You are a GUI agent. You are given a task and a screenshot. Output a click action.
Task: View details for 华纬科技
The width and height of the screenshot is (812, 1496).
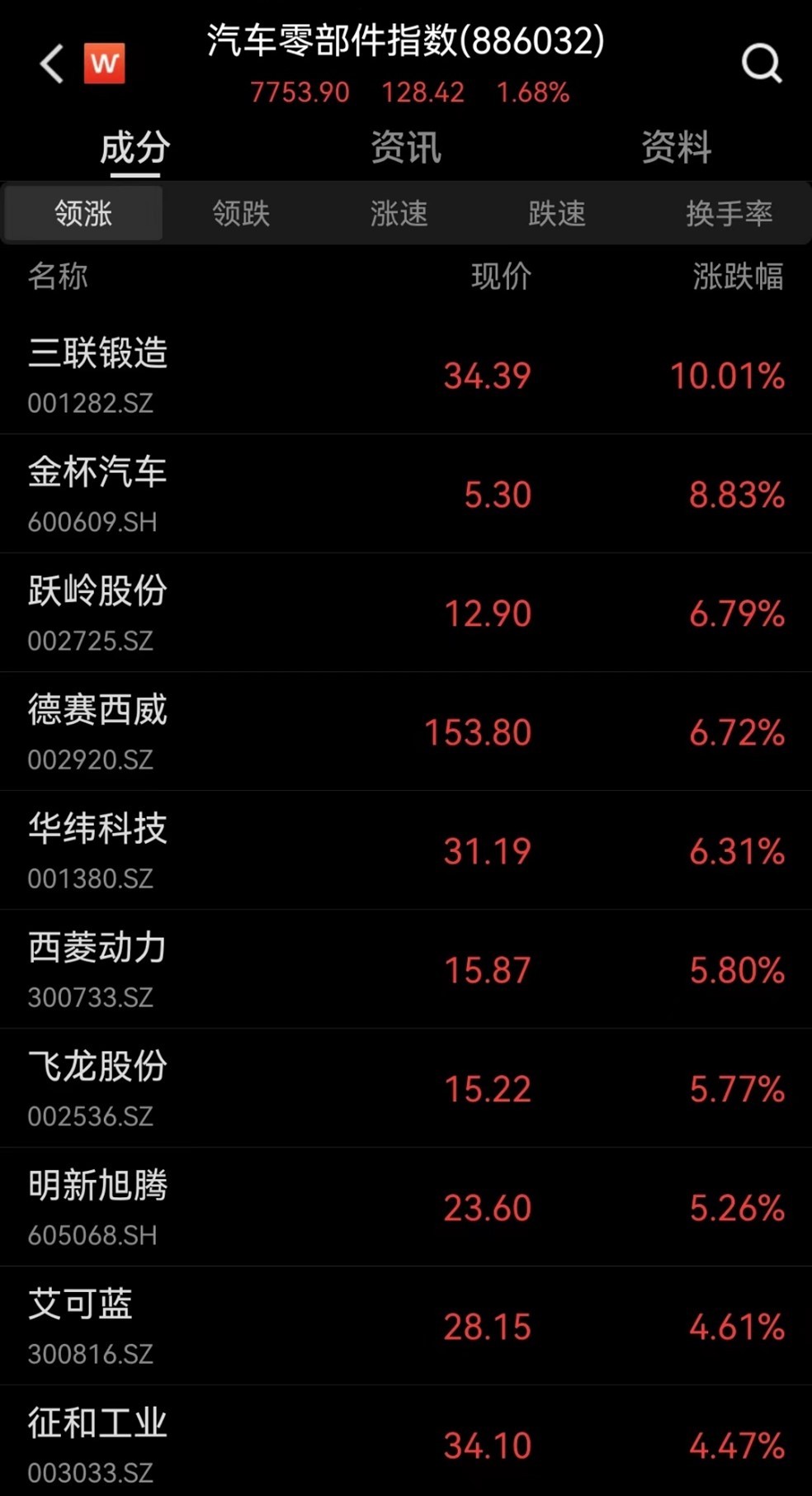point(405,850)
